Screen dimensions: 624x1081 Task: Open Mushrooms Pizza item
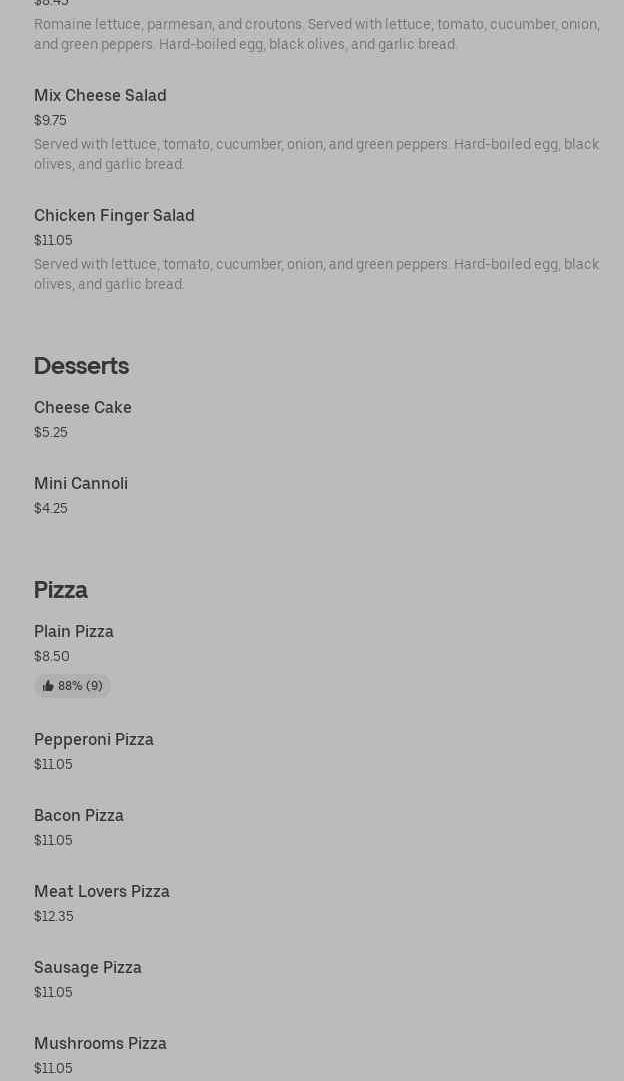(x=100, y=1044)
